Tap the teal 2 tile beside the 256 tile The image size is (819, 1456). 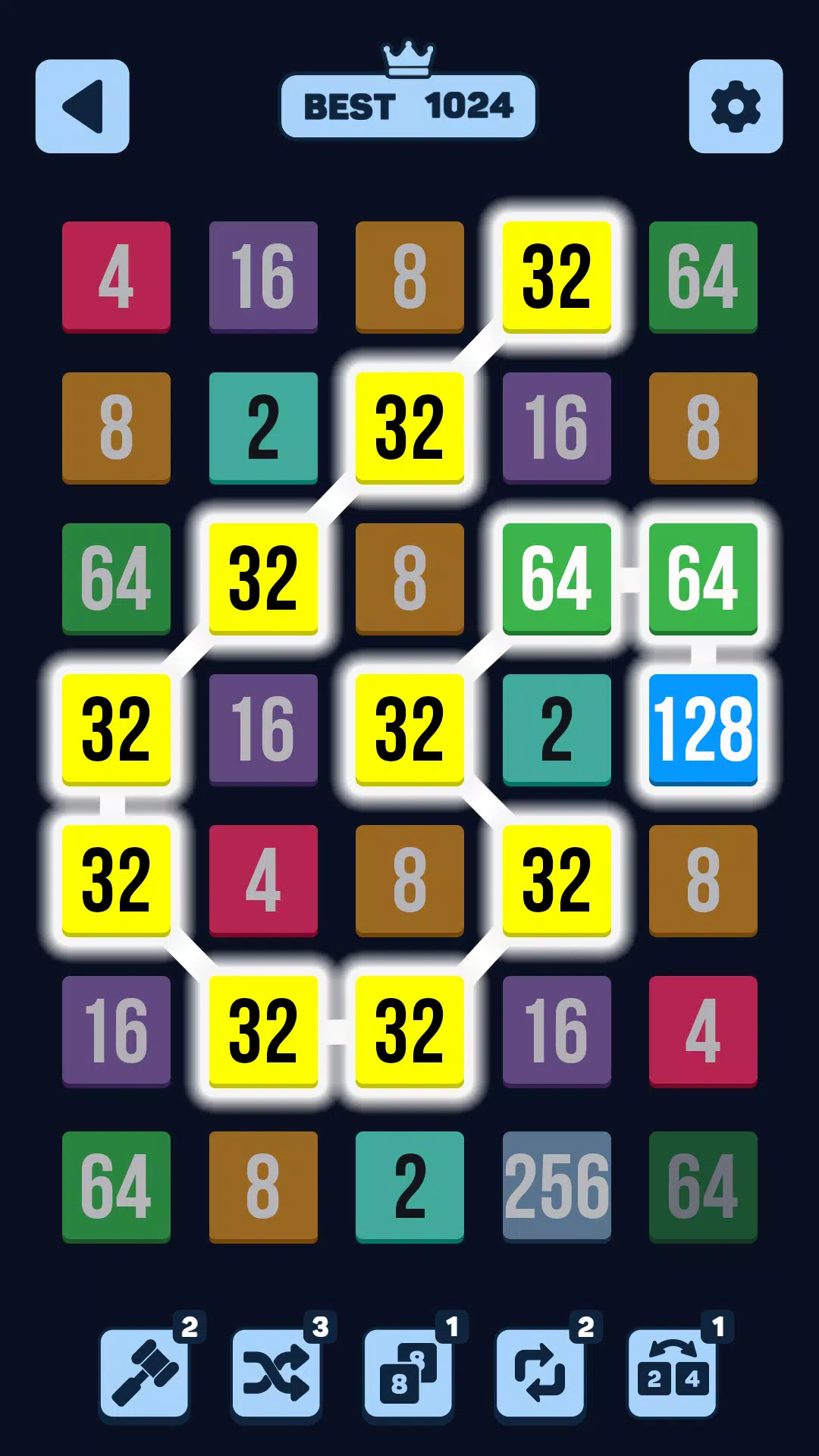tap(409, 1185)
